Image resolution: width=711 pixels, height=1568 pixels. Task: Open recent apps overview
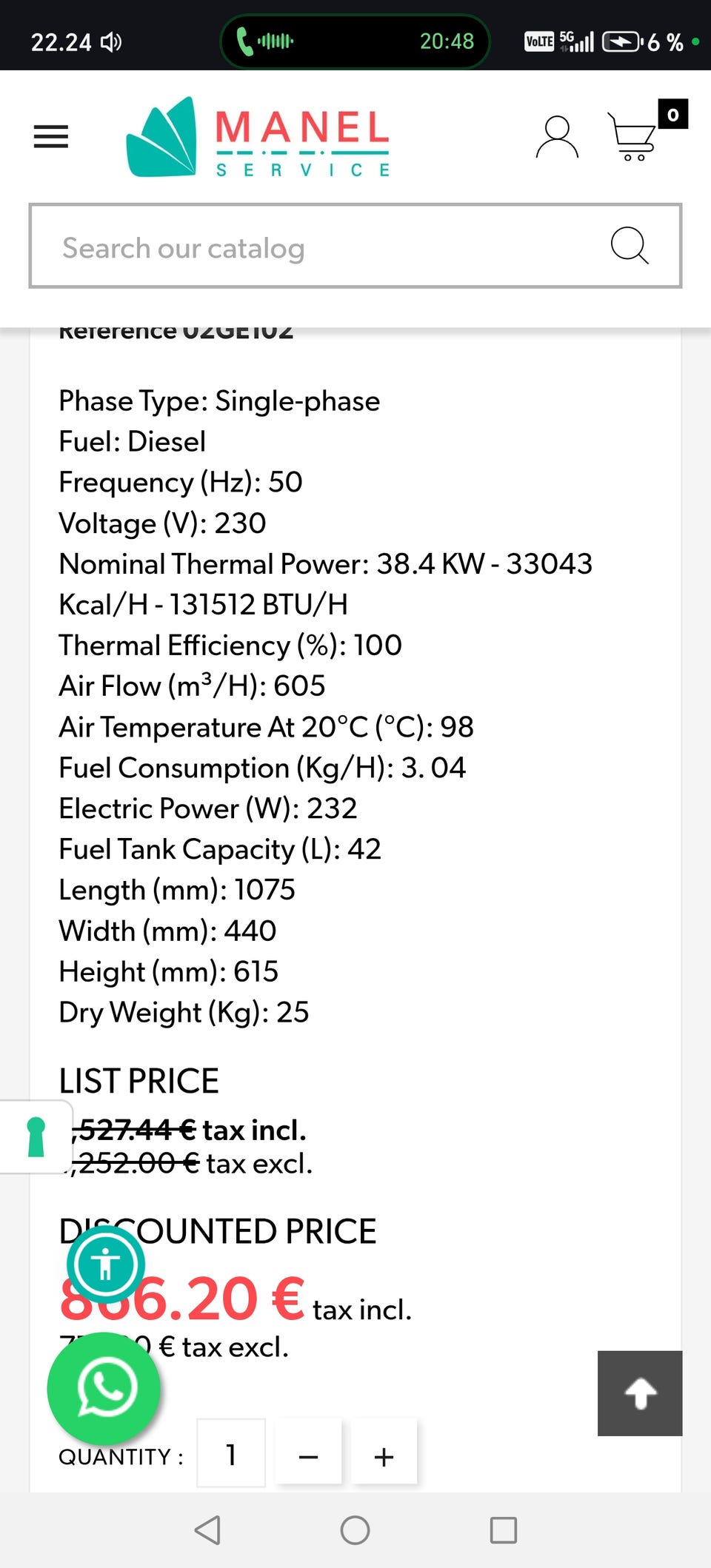point(504,1530)
